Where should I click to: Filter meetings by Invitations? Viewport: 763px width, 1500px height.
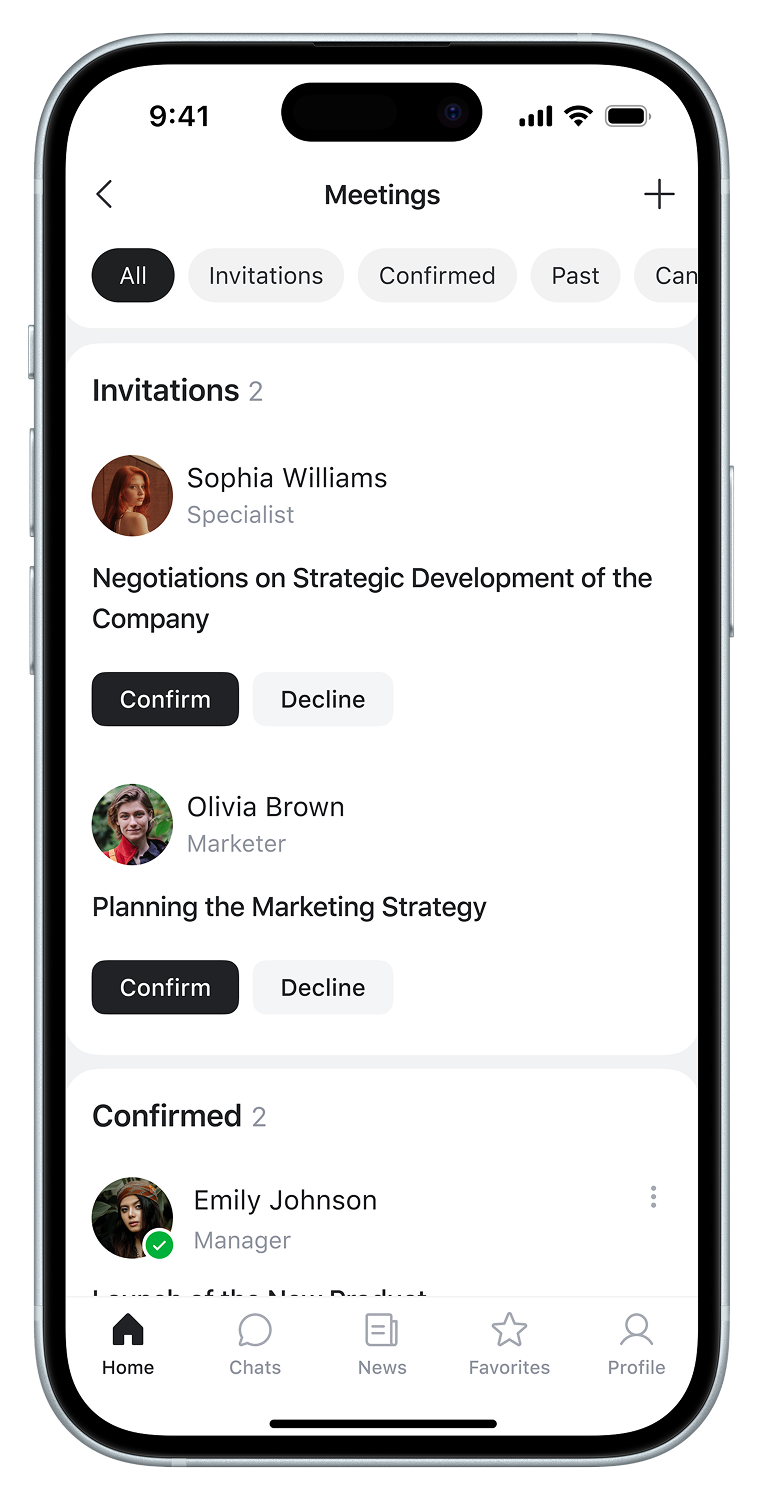pyautogui.click(x=266, y=276)
